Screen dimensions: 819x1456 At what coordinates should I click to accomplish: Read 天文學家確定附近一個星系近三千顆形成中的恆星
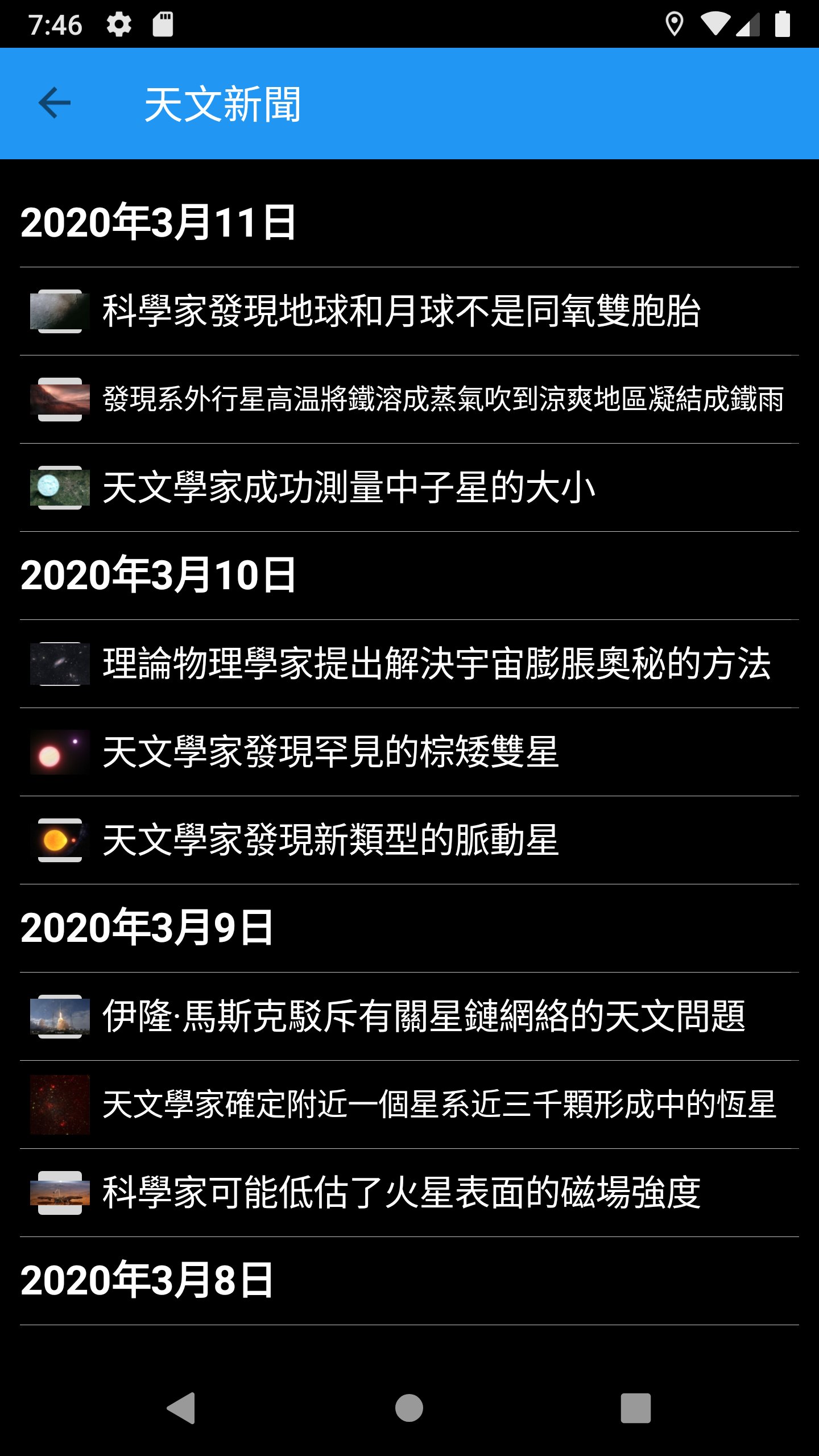coord(439,1105)
